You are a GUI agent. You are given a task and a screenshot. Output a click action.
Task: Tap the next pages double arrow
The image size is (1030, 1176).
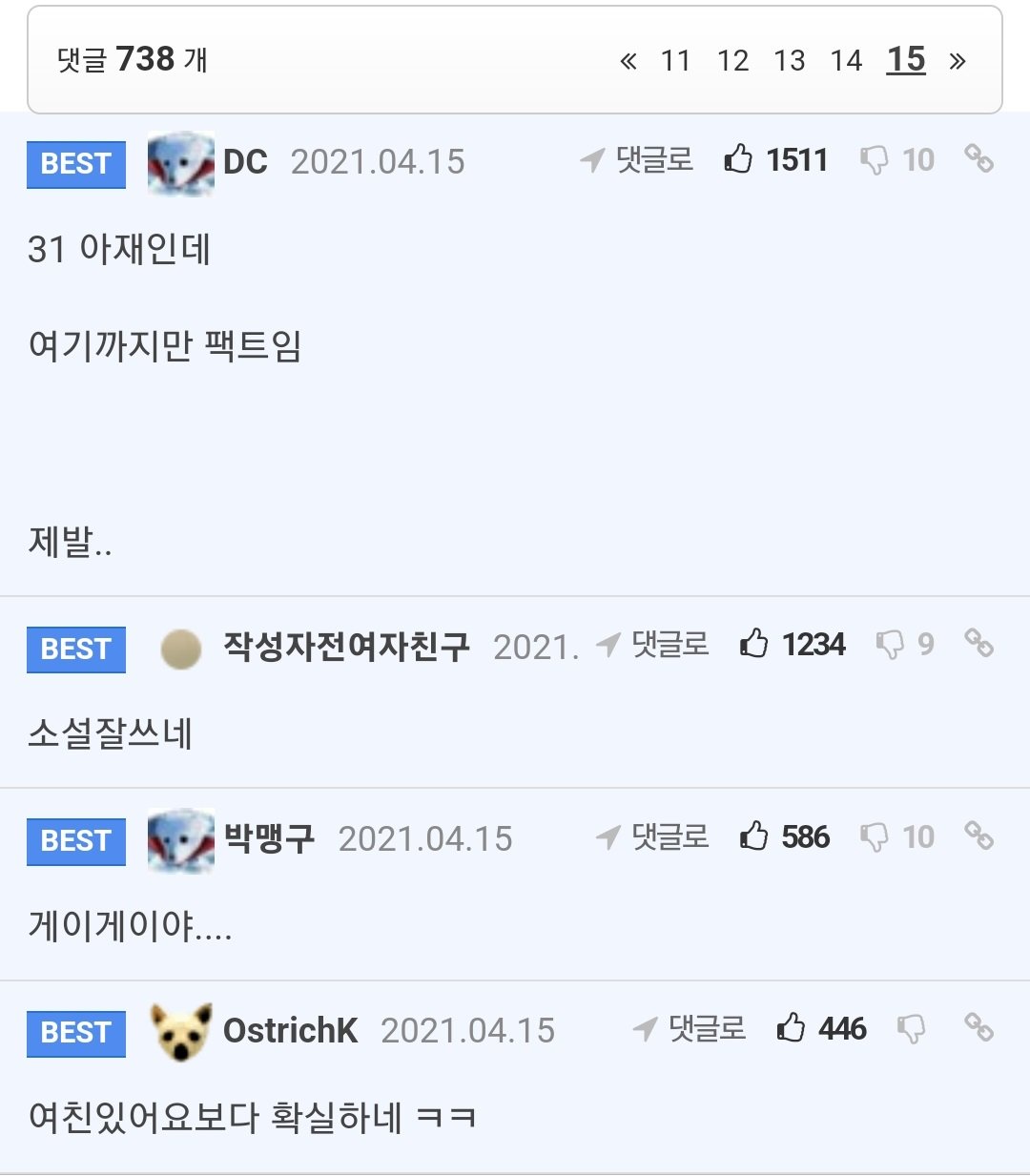(x=958, y=61)
